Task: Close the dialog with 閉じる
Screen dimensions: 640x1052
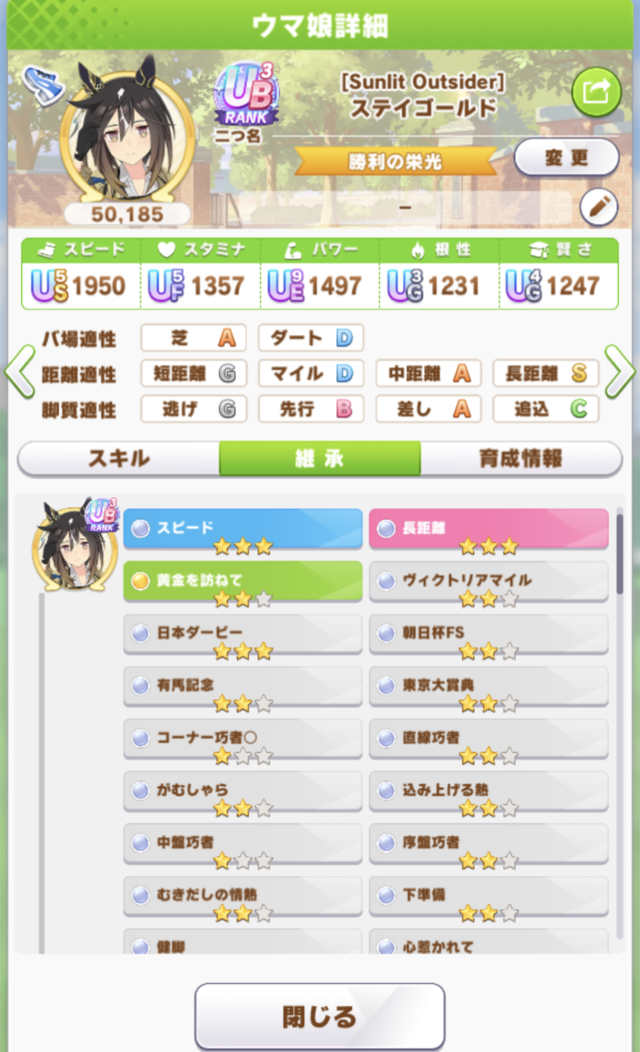Action: tap(319, 1017)
